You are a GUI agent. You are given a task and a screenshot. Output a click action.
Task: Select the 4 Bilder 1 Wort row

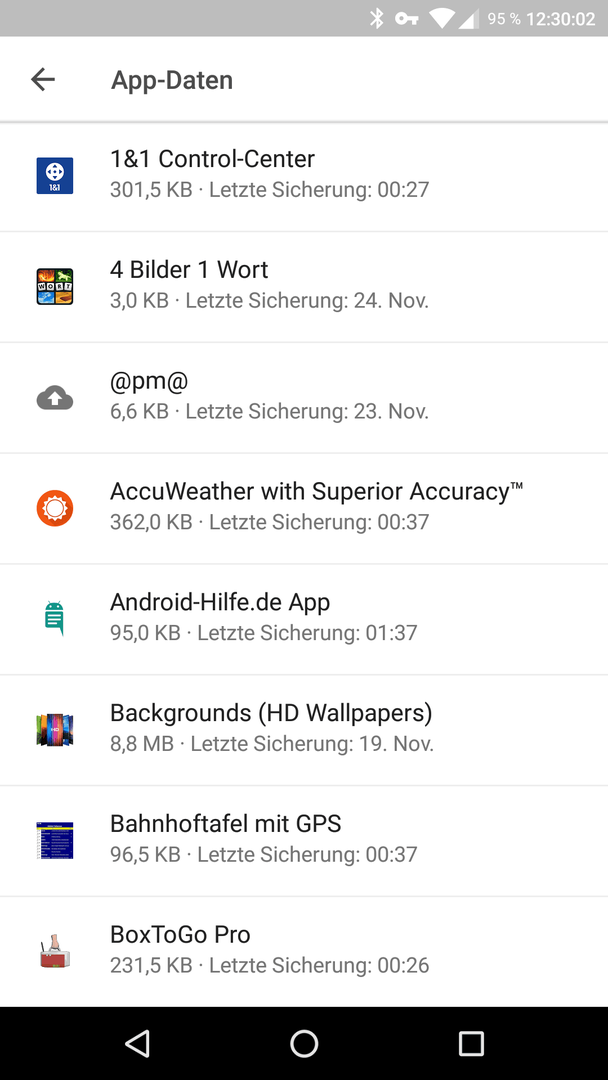pos(304,287)
